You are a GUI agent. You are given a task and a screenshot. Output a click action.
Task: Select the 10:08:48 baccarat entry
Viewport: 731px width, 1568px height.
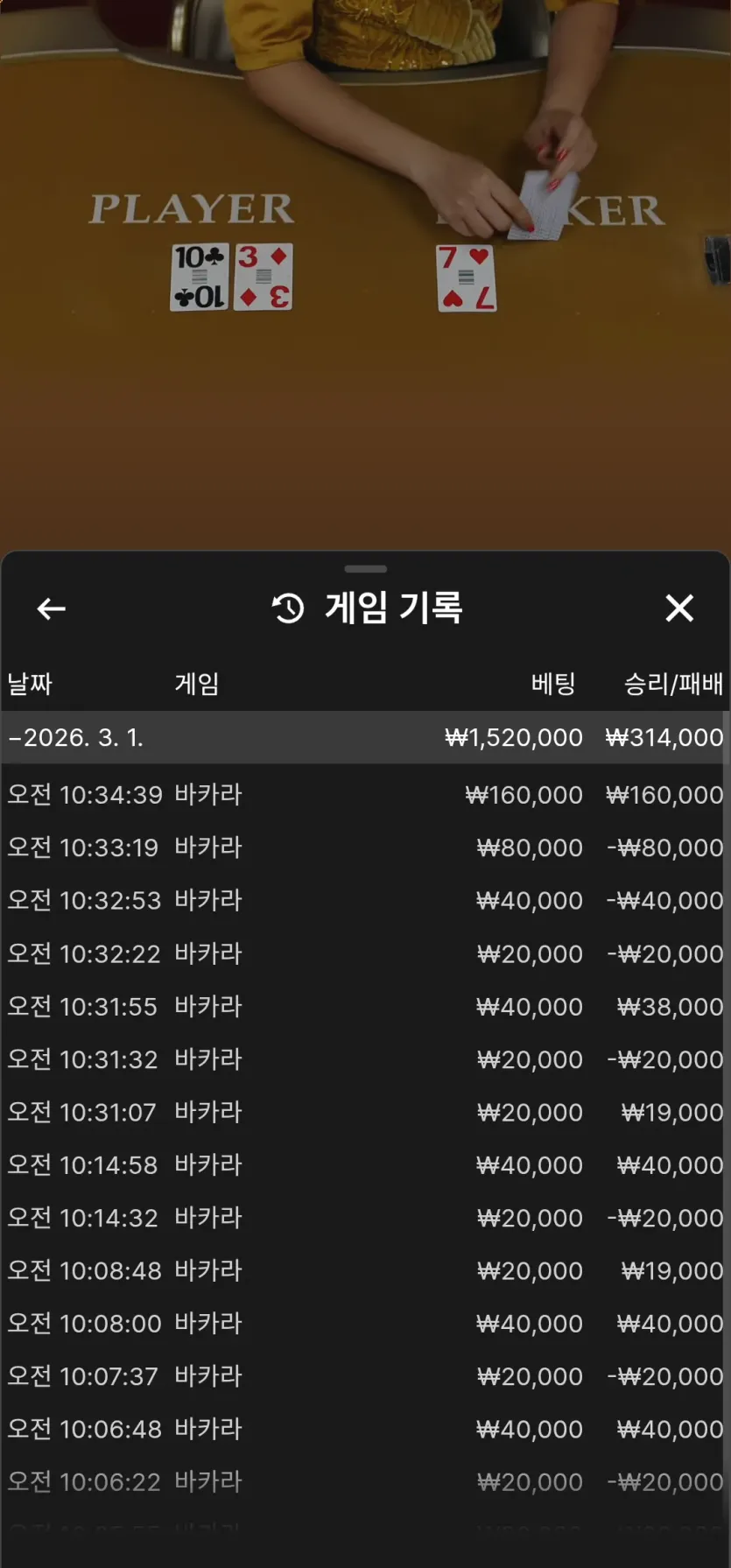click(x=365, y=1270)
